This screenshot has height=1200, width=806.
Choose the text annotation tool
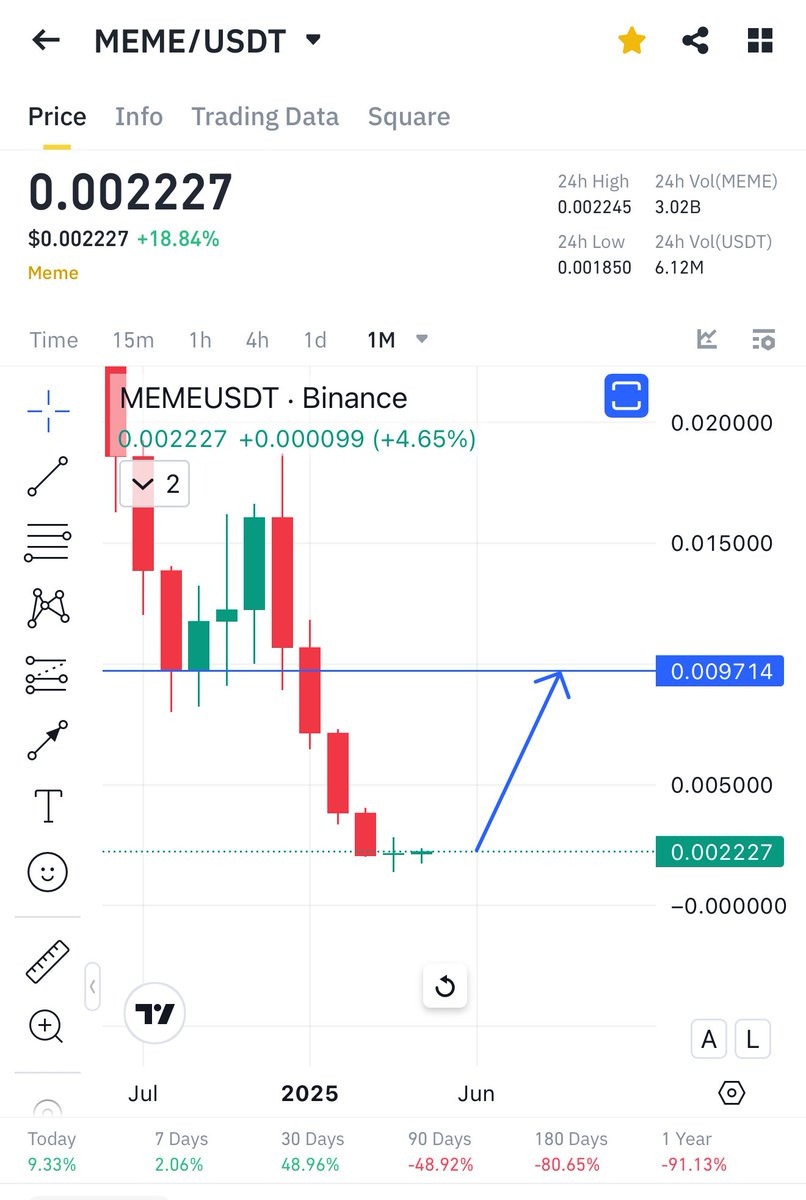(48, 805)
